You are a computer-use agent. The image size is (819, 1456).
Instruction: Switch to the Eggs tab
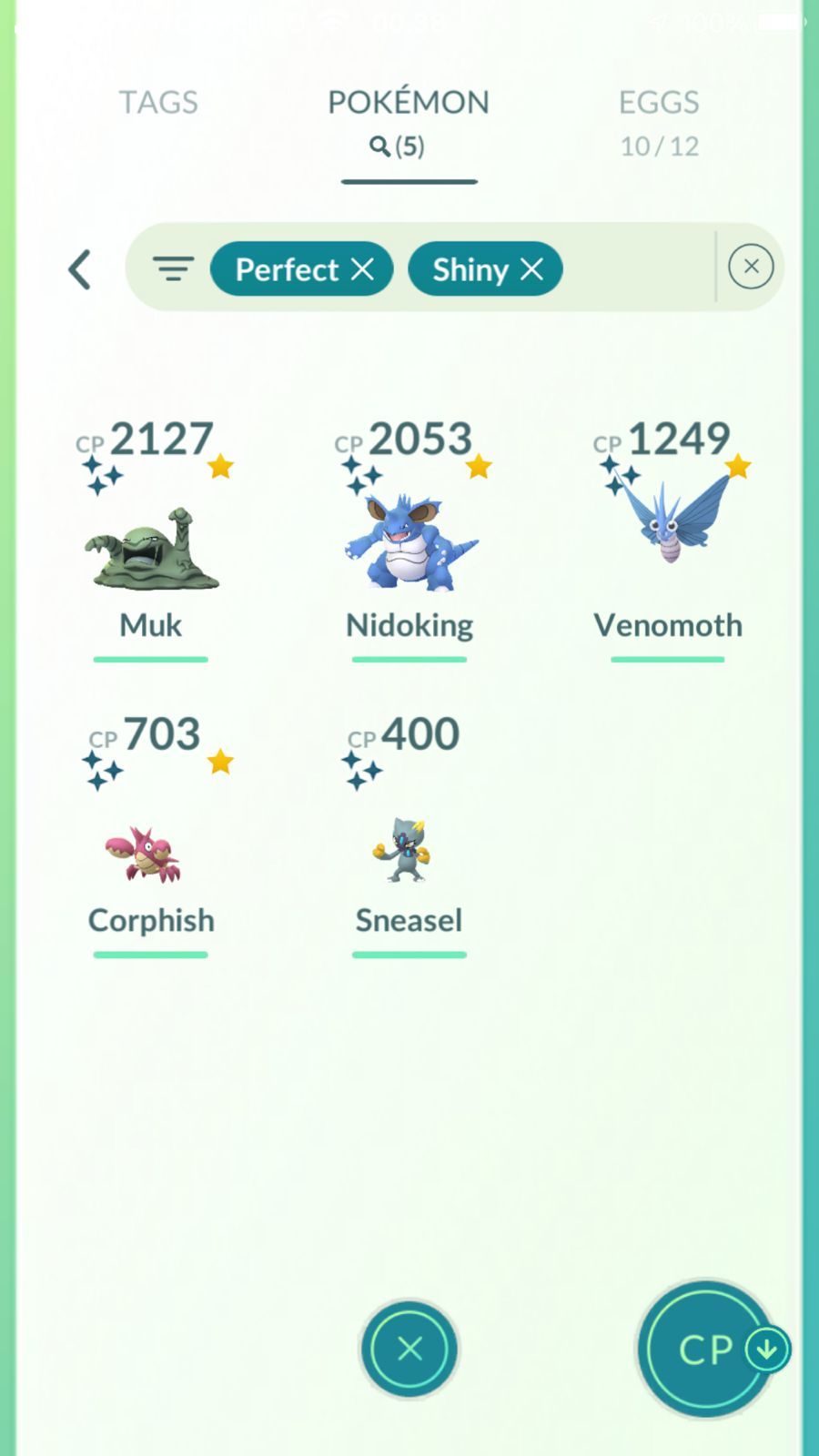click(x=659, y=120)
